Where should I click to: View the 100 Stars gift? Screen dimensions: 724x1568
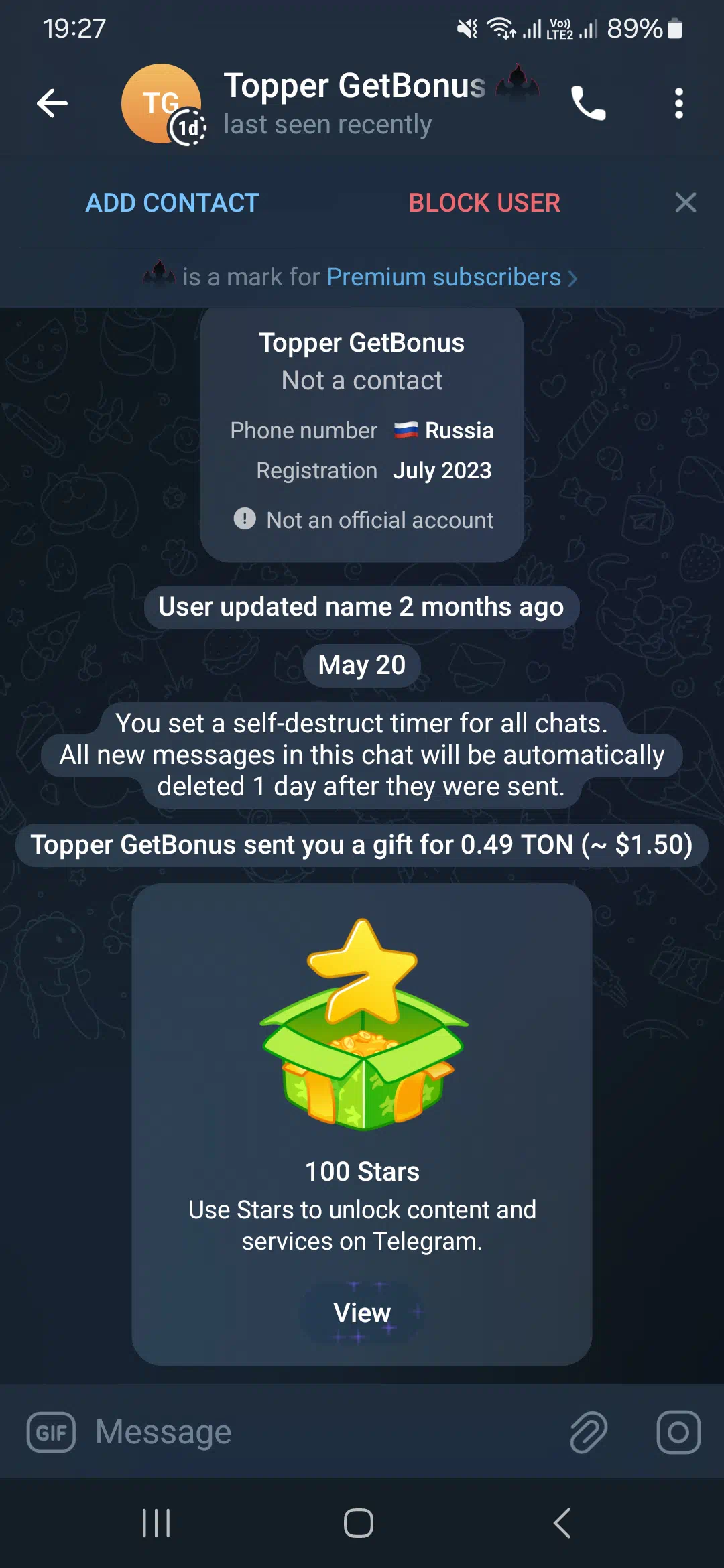362,1313
